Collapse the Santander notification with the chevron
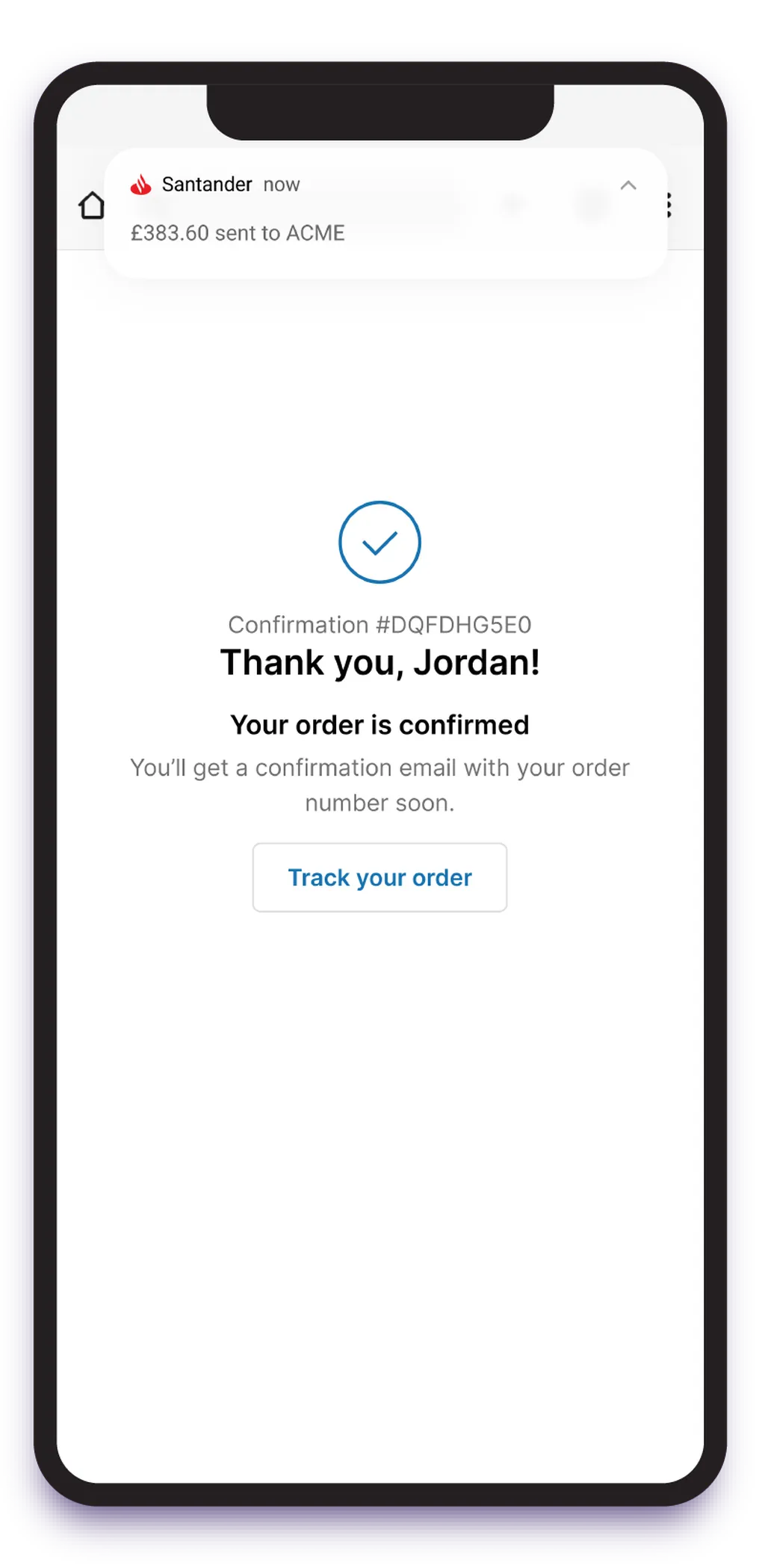 point(628,185)
